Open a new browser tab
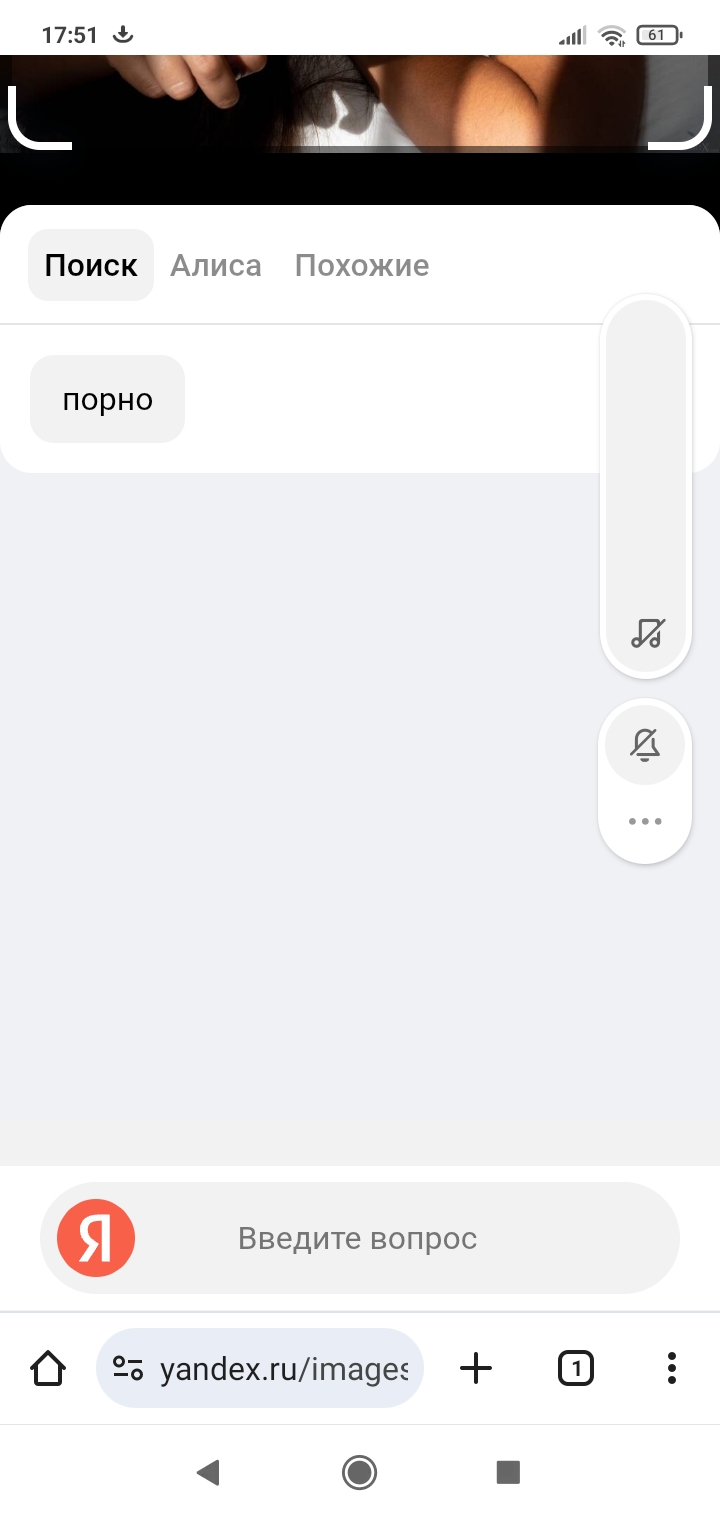 pos(476,1367)
